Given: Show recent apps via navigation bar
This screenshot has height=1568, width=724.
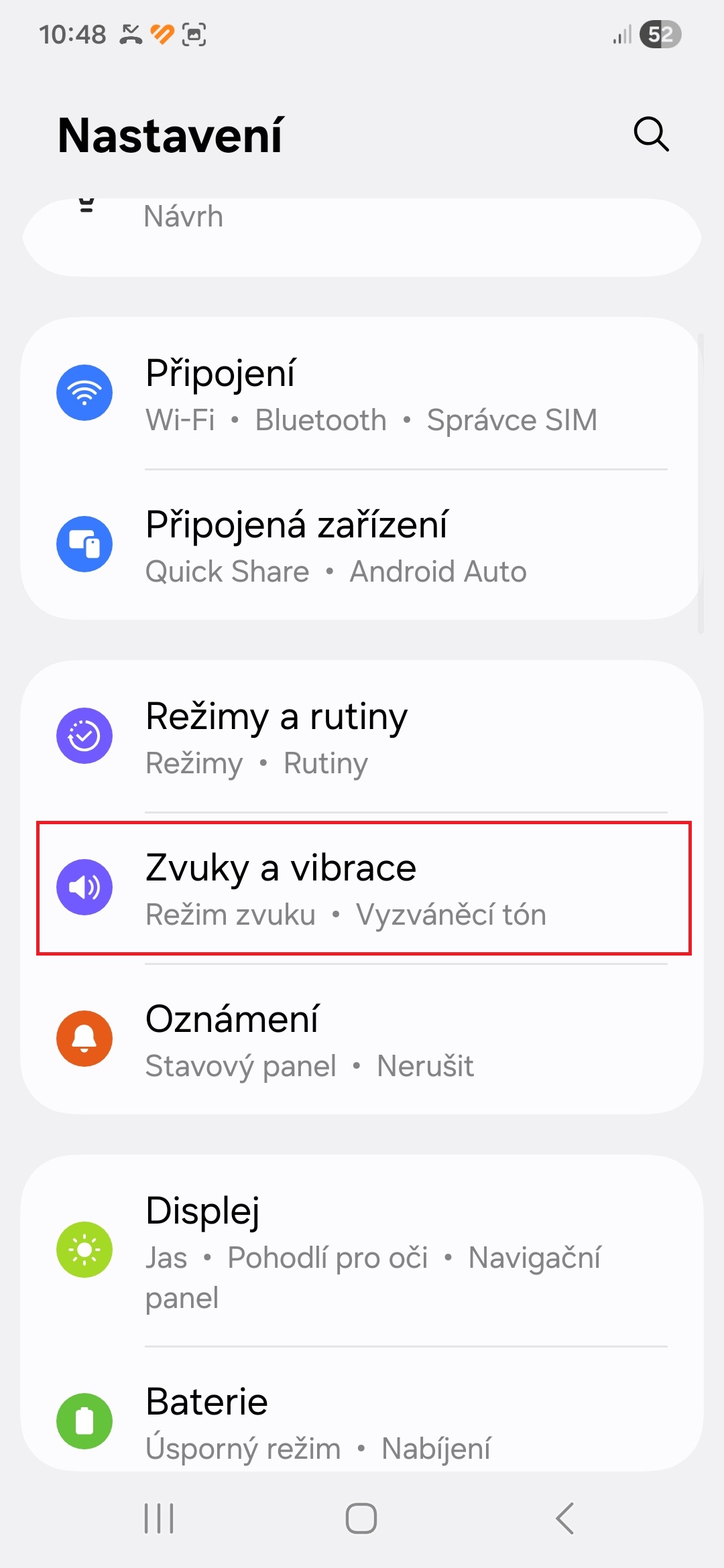Looking at the screenshot, I should coord(159,1518).
